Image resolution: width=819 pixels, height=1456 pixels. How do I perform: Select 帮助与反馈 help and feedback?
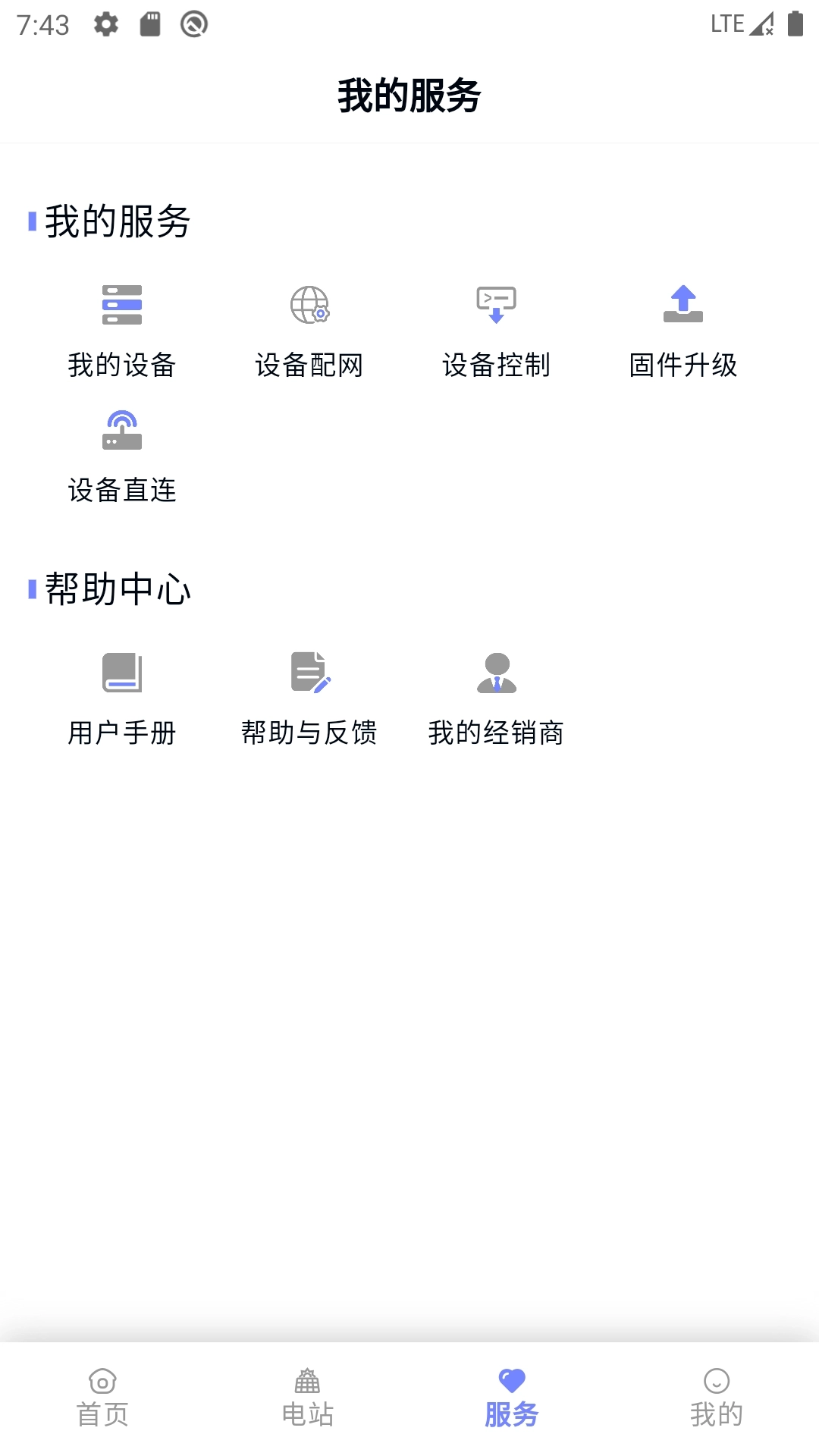309,673
